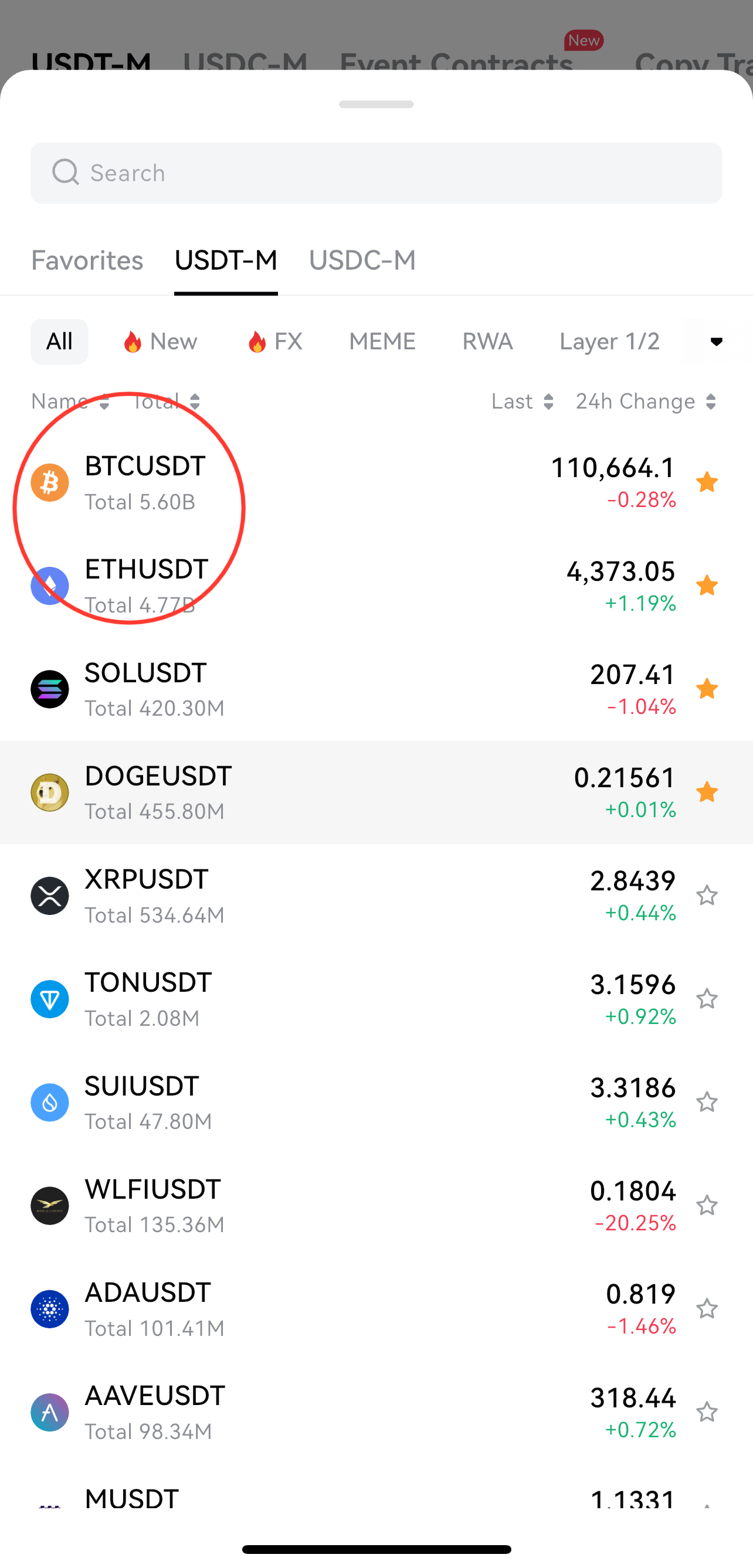Filter by MEME category
This screenshot has width=753, height=1568.
pos(382,342)
